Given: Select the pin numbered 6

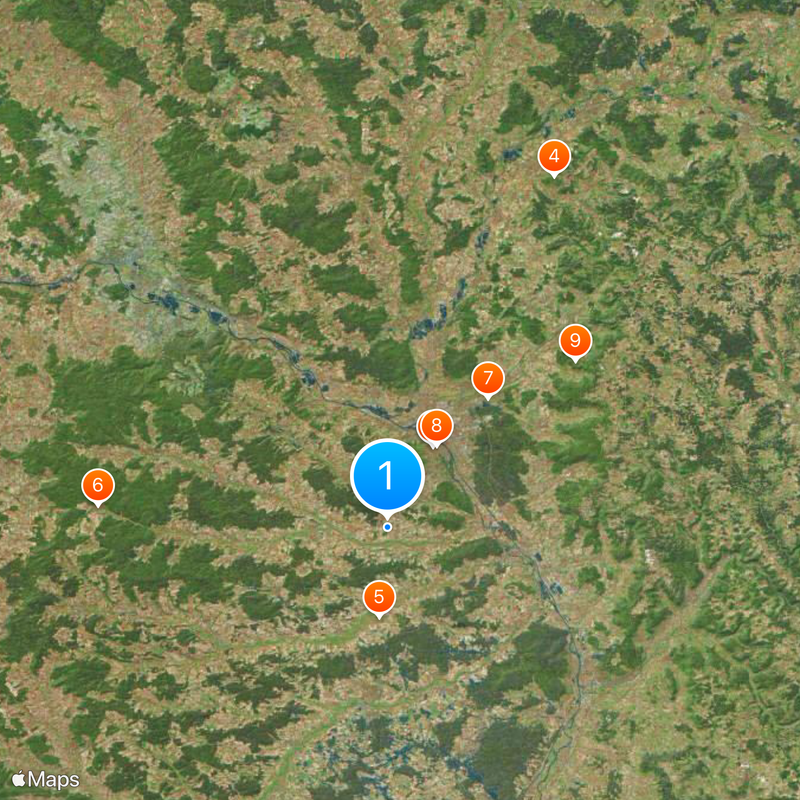Looking at the screenshot, I should [x=97, y=485].
